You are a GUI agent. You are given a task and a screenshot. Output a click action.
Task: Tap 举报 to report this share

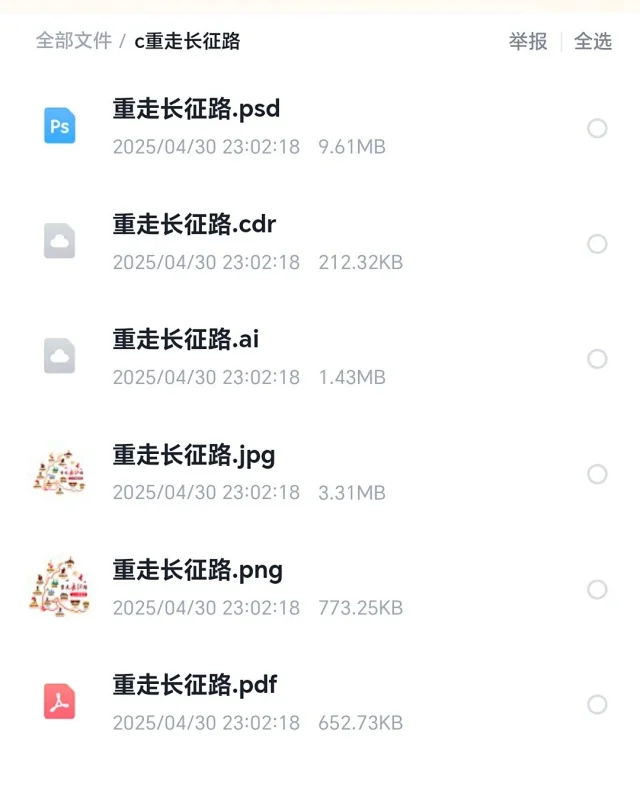point(528,41)
